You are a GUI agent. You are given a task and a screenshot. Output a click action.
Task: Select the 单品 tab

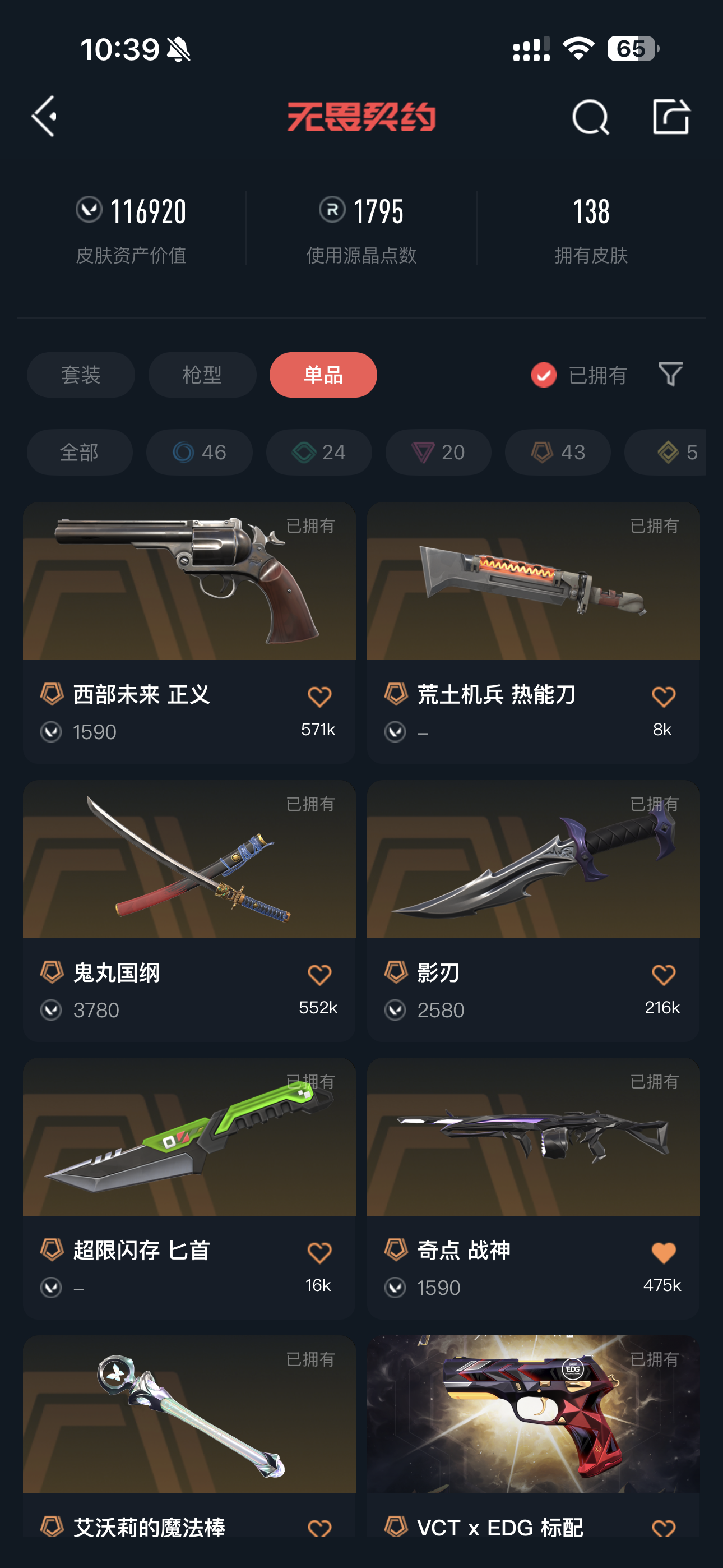[x=323, y=375]
